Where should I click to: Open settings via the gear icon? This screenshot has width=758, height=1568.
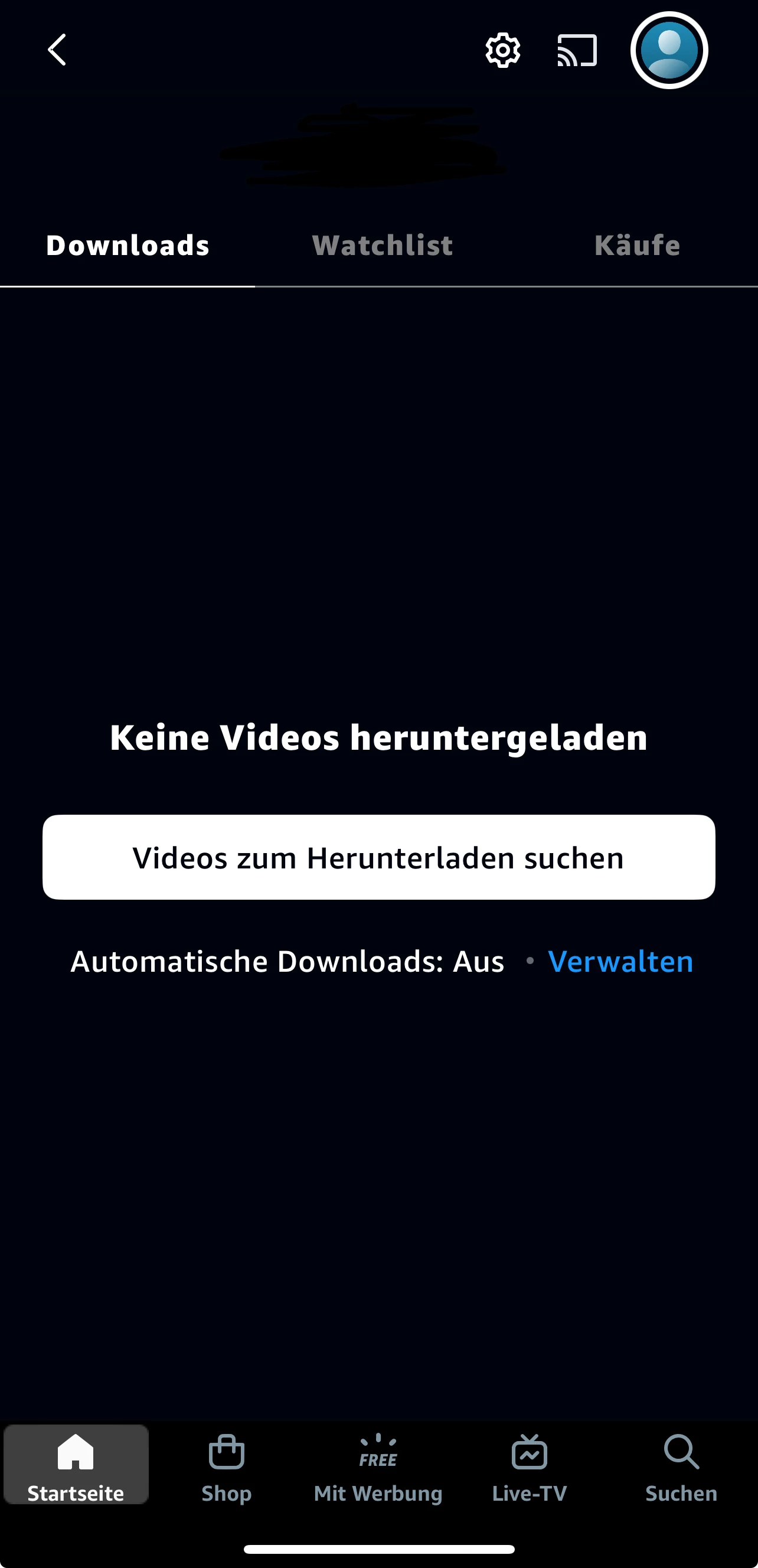coord(502,51)
